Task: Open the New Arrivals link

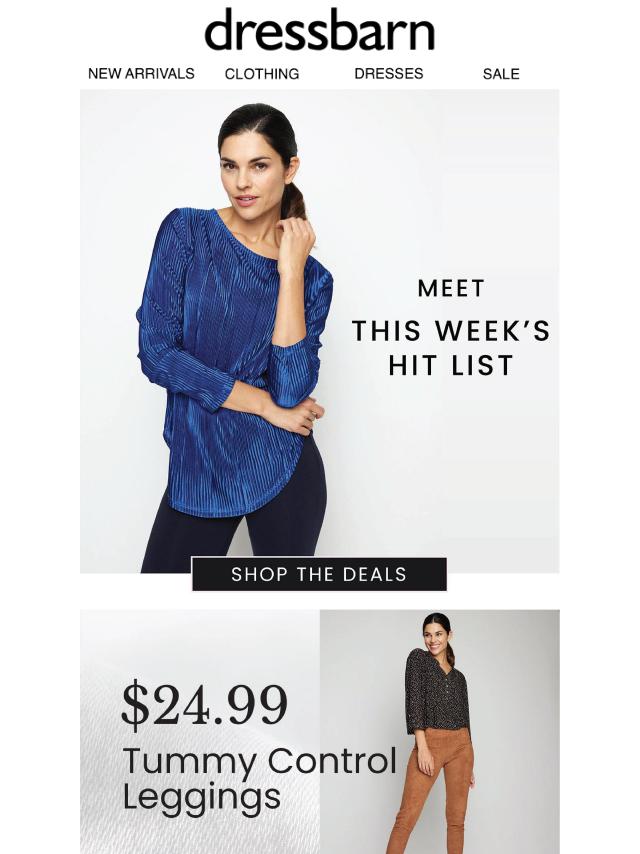Action: pyautogui.click(x=141, y=74)
